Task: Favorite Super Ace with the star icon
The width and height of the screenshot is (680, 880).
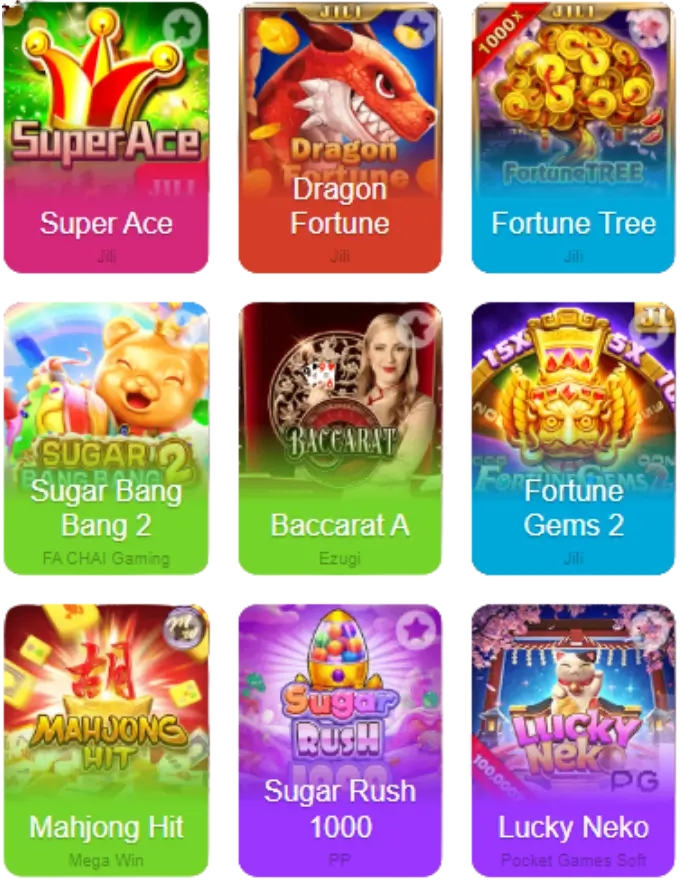Action: pyautogui.click(x=181, y=27)
